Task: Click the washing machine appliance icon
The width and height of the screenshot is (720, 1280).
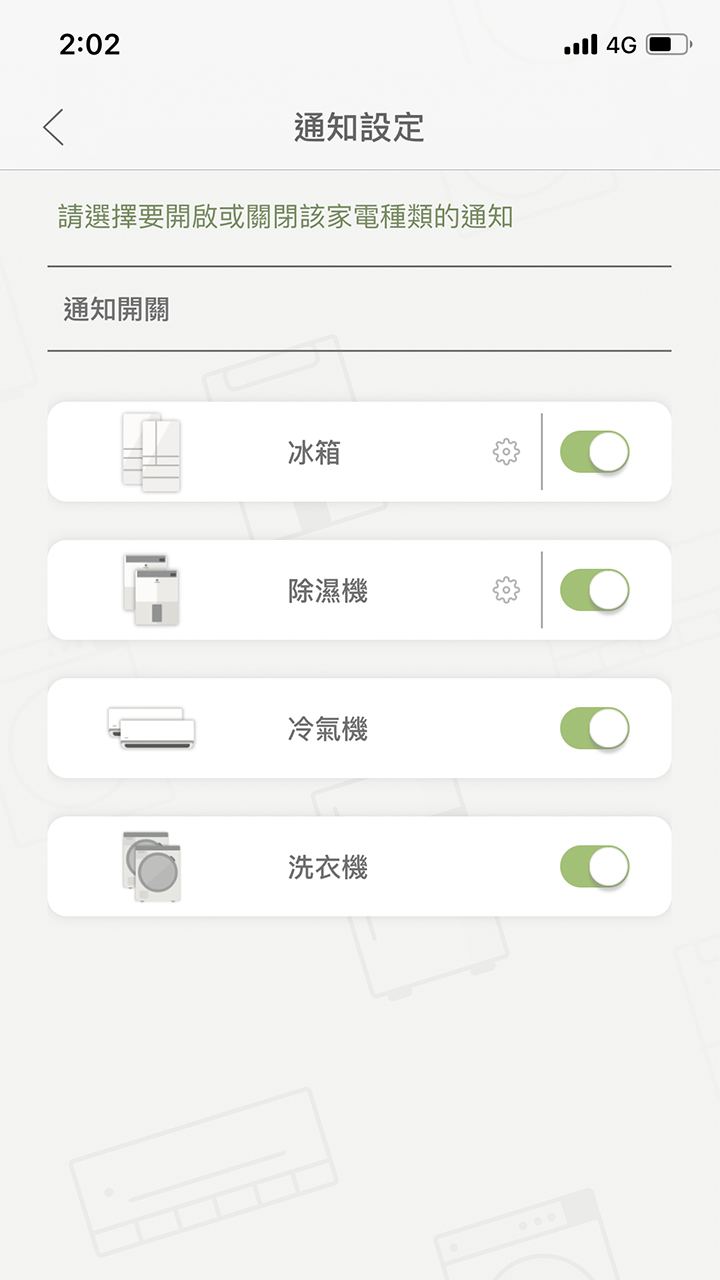Action: tap(150, 865)
